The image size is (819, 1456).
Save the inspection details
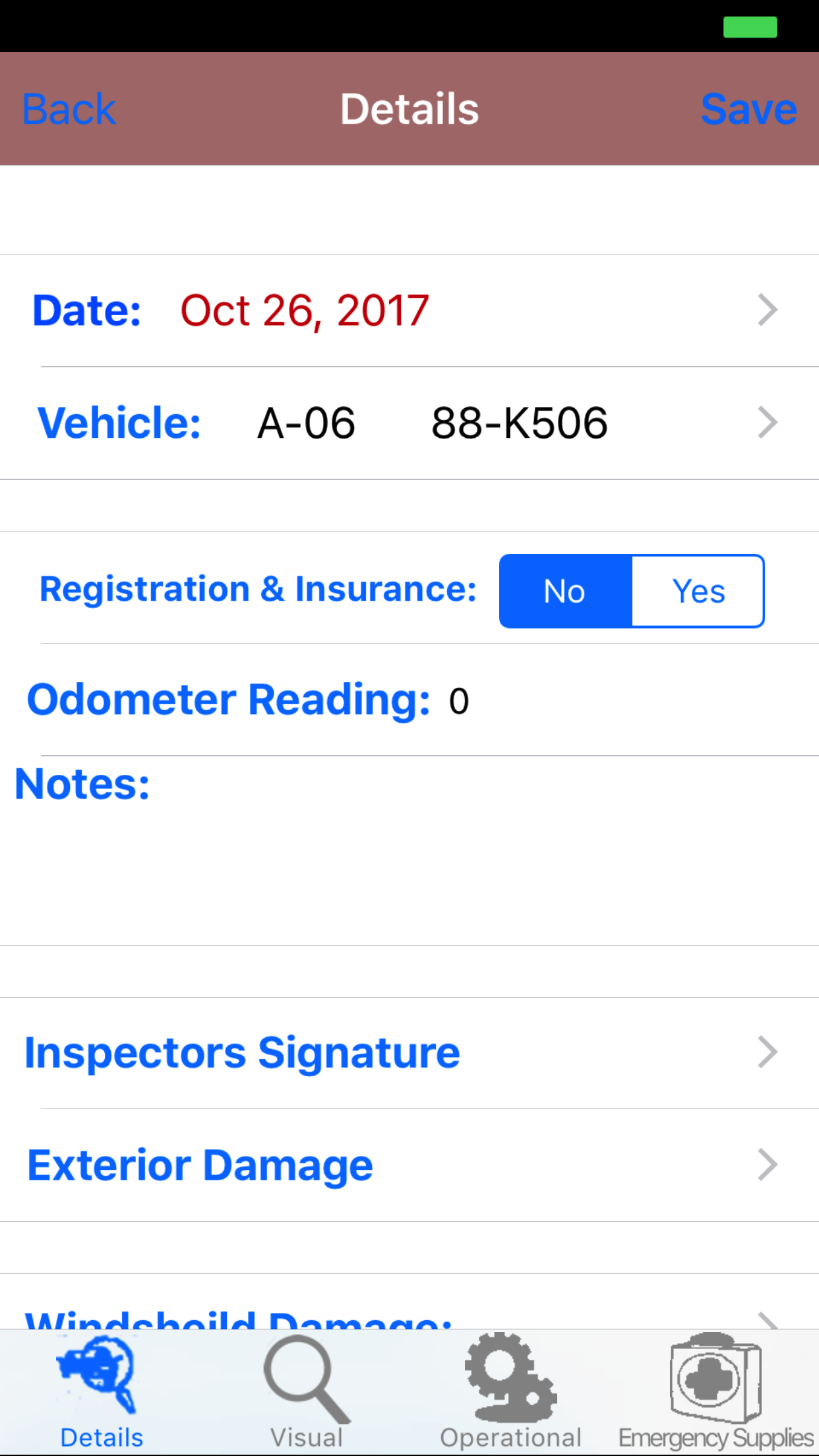click(748, 109)
